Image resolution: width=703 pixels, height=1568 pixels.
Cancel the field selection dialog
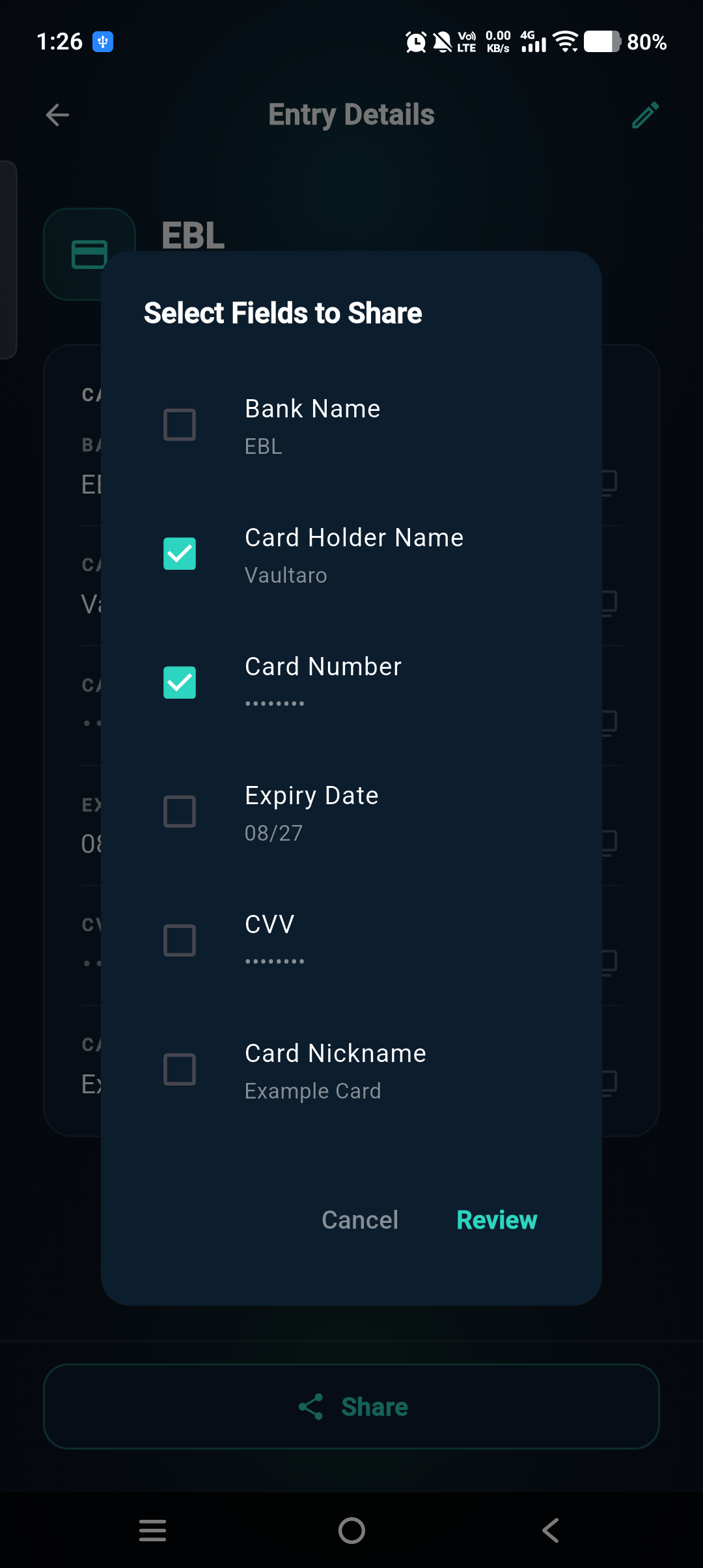pyautogui.click(x=360, y=1220)
